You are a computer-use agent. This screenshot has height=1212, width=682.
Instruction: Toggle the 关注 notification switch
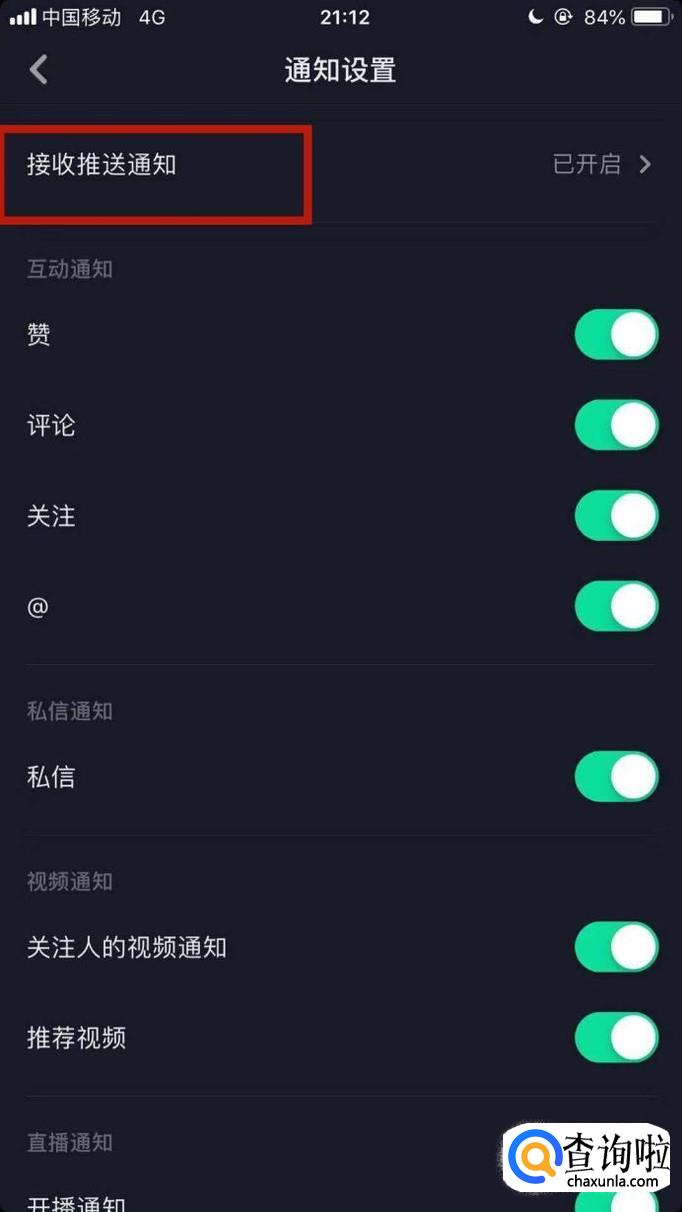point(616,516)
